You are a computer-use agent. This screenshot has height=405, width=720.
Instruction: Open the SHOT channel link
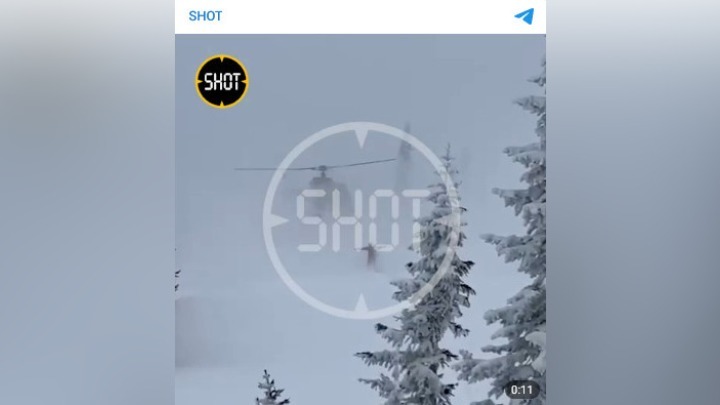[x=205, y=16]
